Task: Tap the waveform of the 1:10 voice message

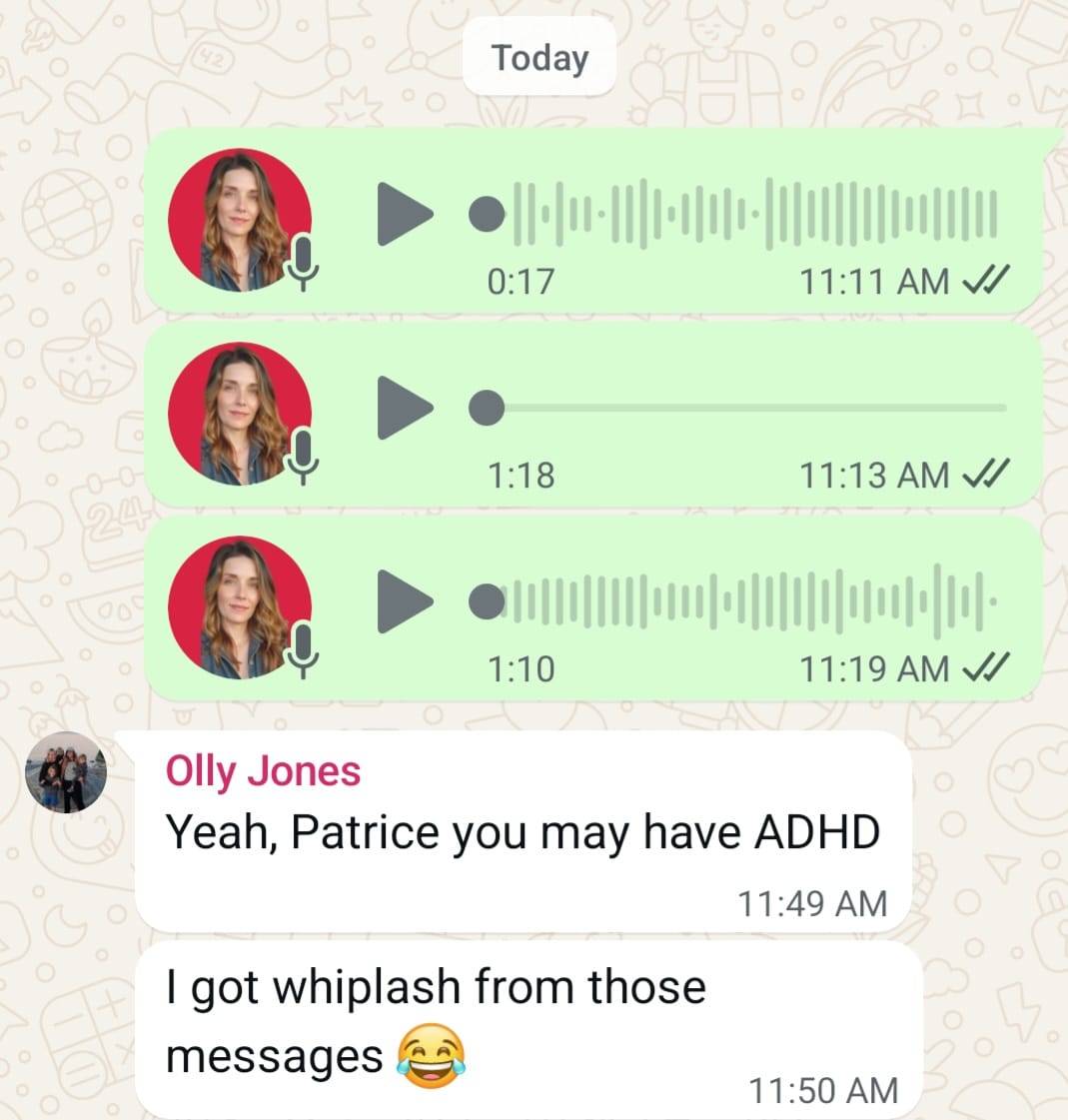Action: pyautogui.click(x=749, y=601)
